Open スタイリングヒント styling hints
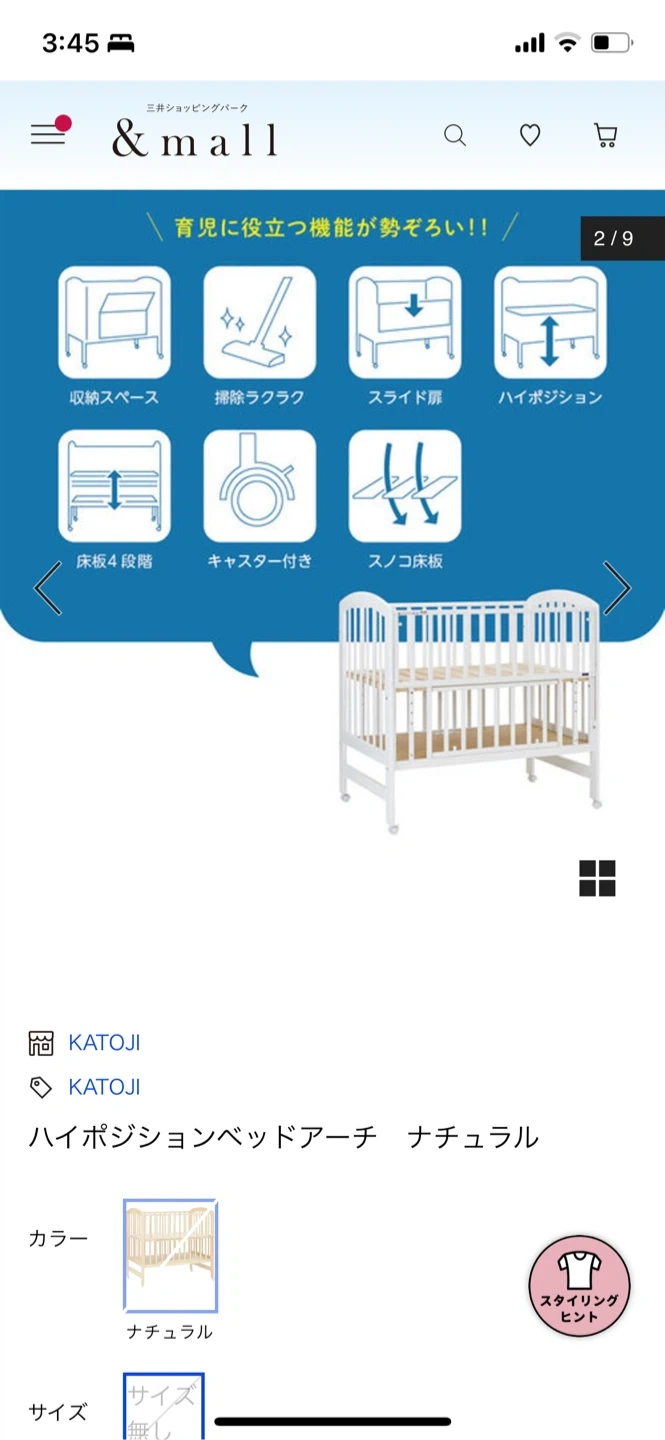665x1440 pixels. coord(579,1287)
